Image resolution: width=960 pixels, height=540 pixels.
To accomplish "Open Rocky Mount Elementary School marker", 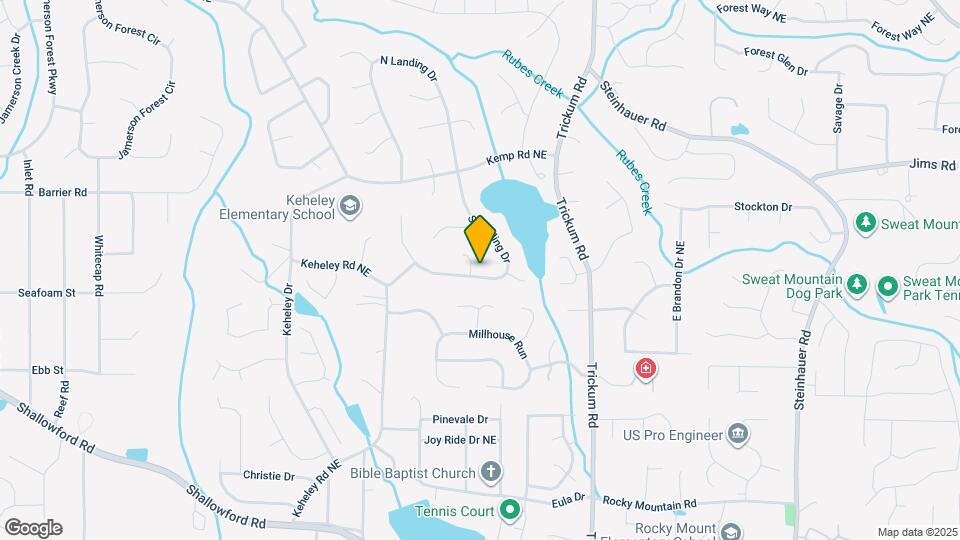I will [732, 531].
